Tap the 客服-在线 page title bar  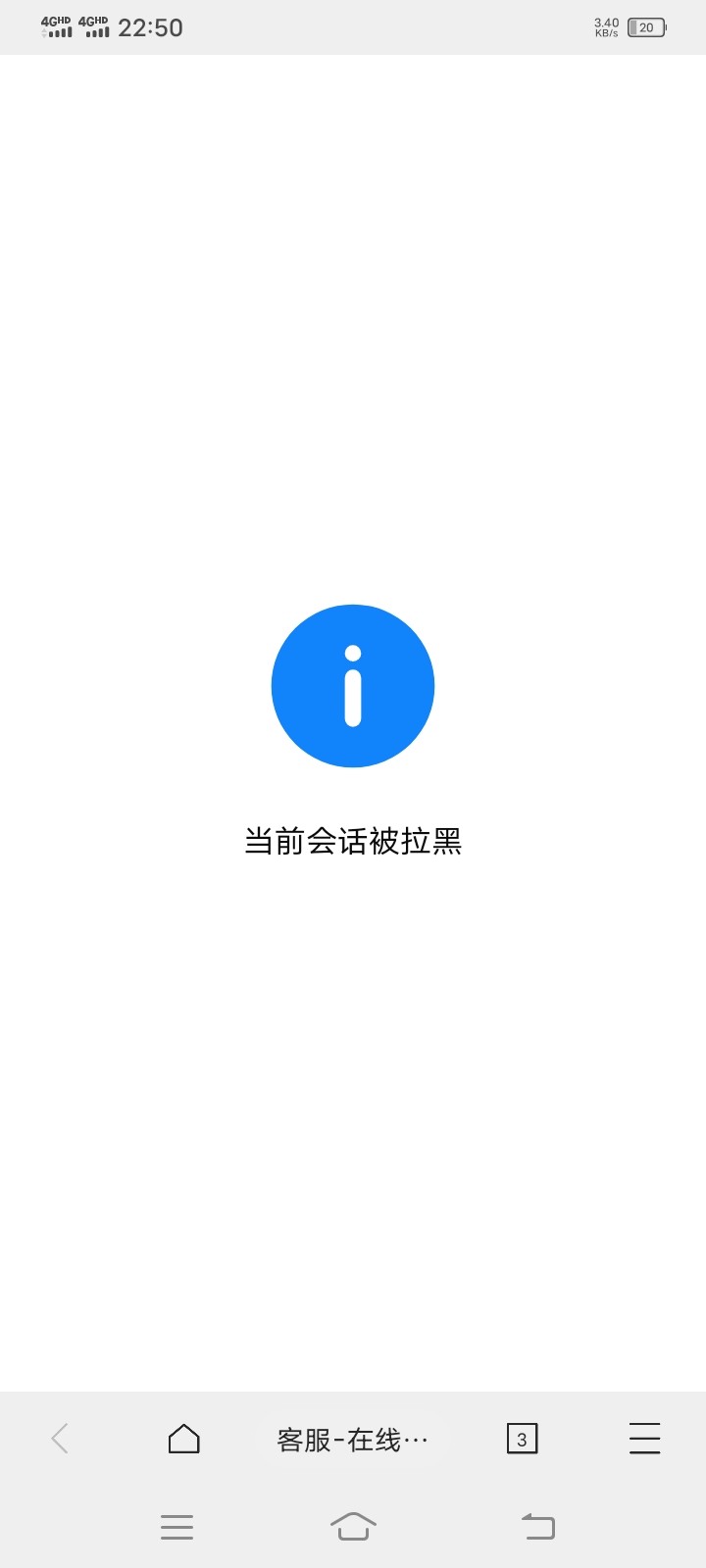pos(352,1440)
